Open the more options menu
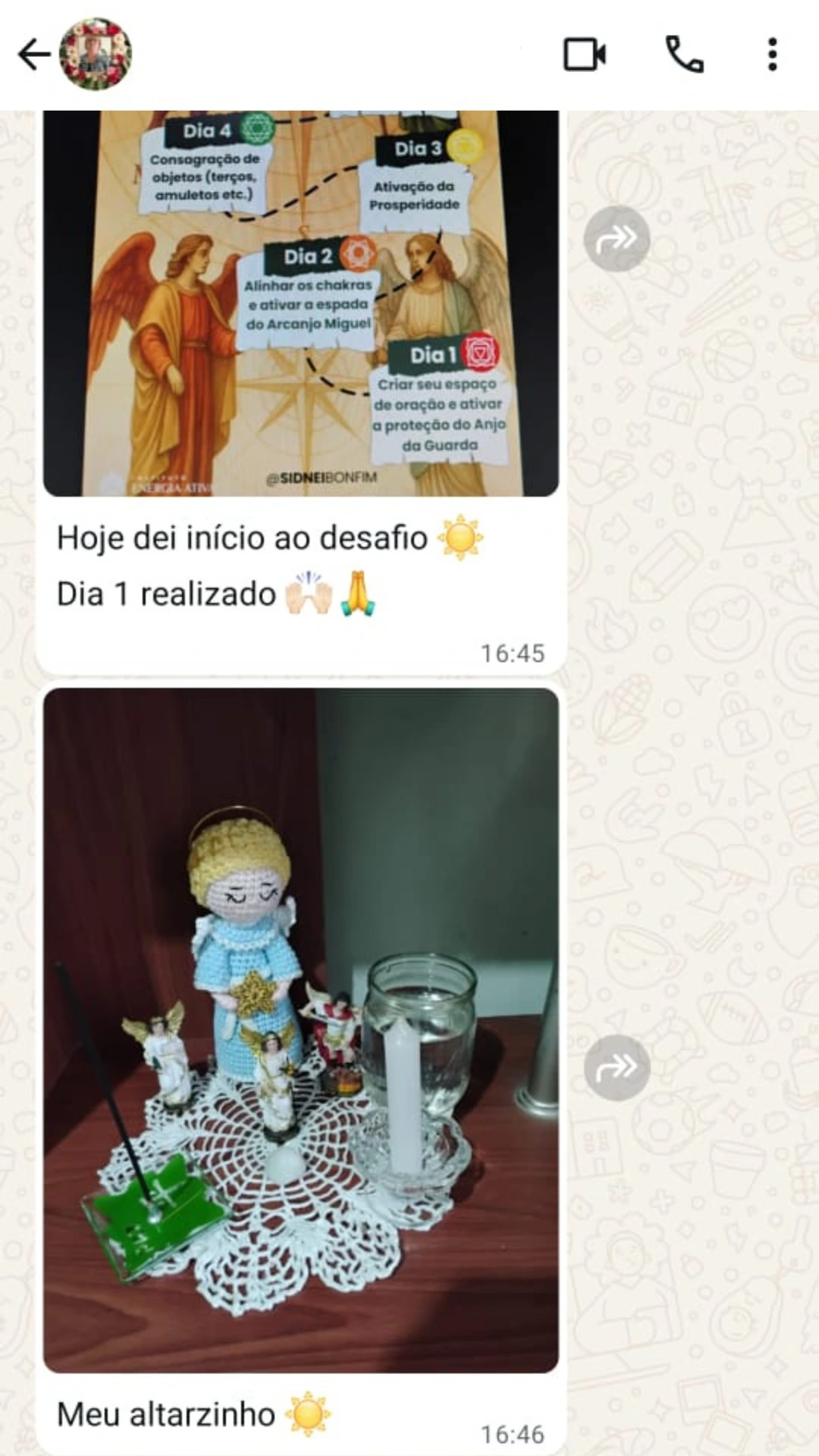This screenshot has height=1456, width=819. [x=772, y=55]
